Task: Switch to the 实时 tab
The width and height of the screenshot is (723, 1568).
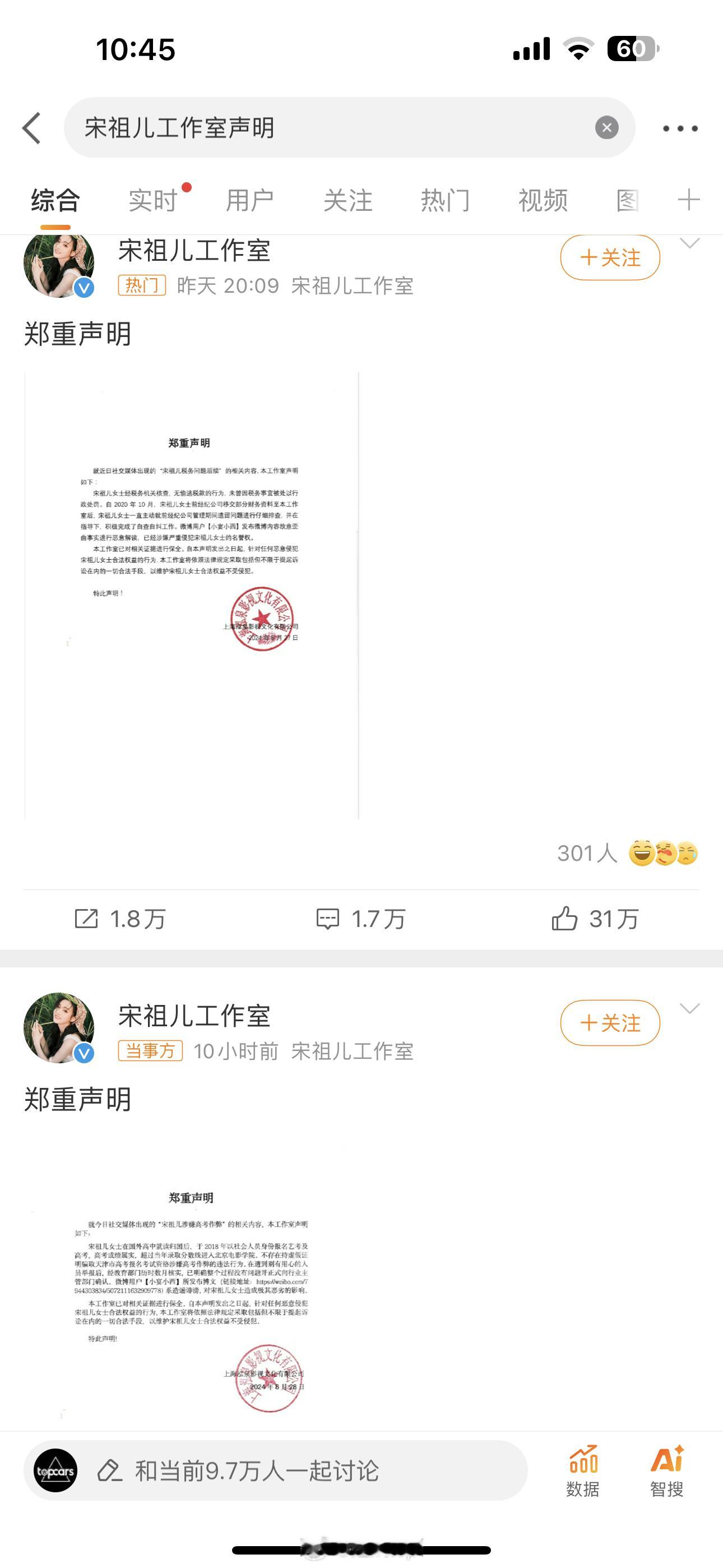Action: coord(154,201)
